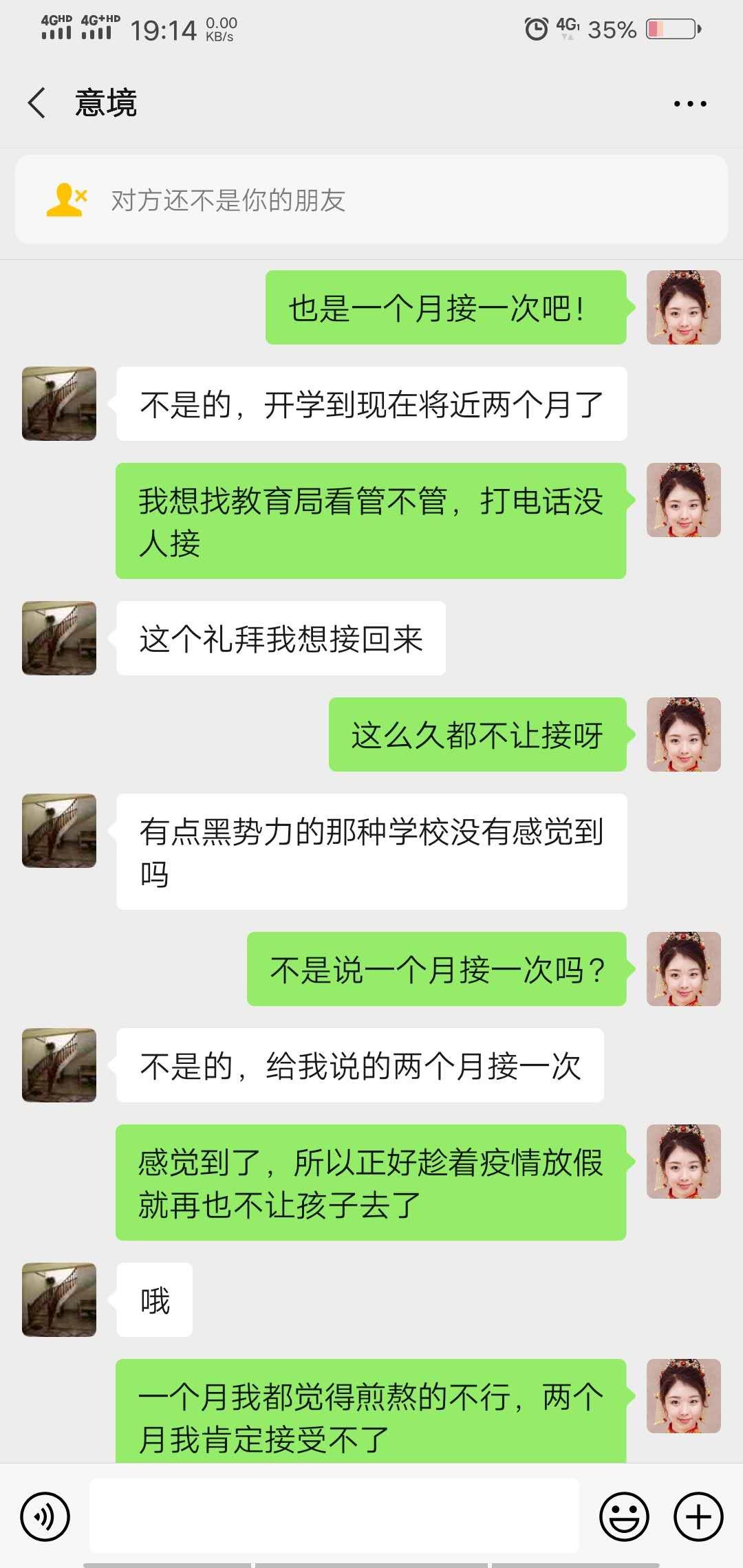743x1568 pixels.
Task: Tap the back arrow to exit chat
Action: coord(36,102)
